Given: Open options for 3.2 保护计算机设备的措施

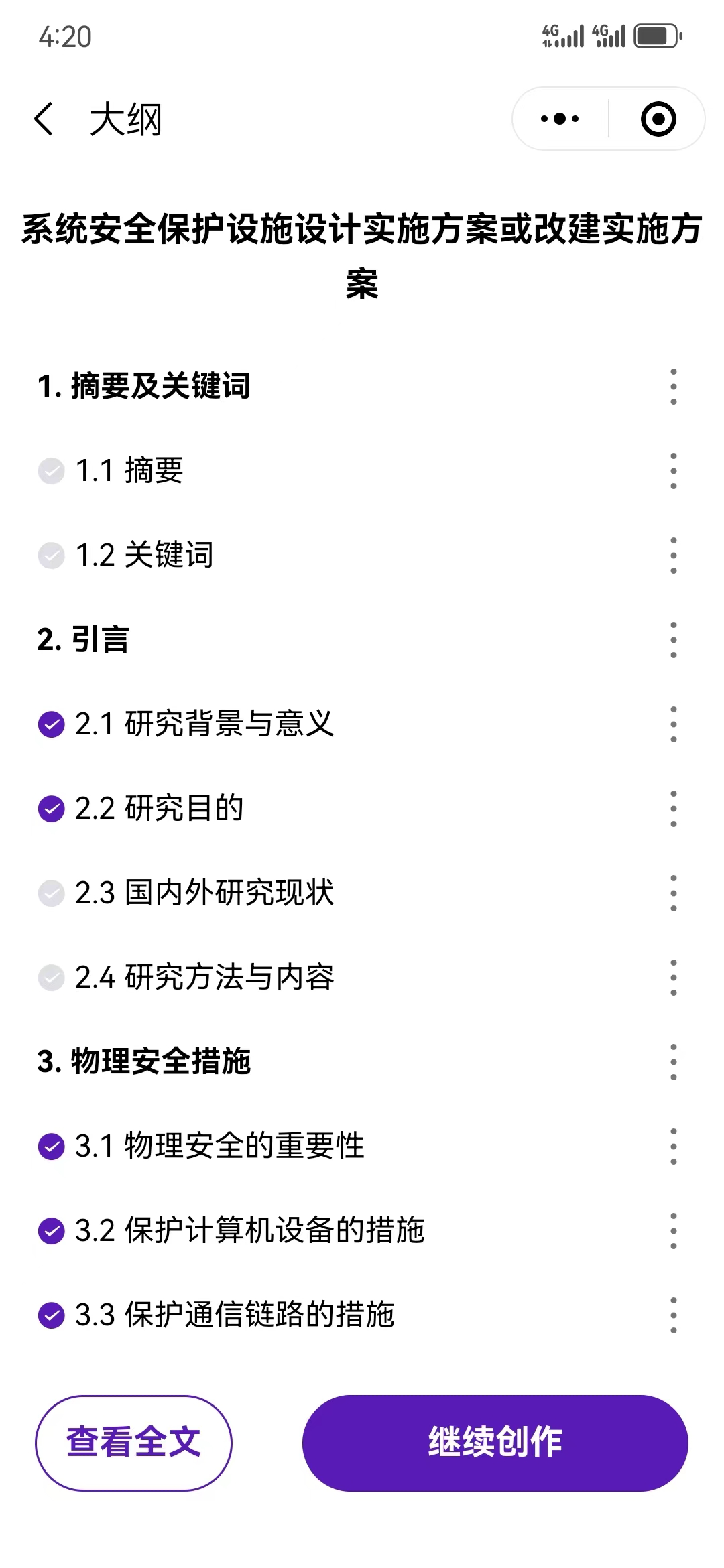Looking at the screenshot, I should (x=673, y=1231).
